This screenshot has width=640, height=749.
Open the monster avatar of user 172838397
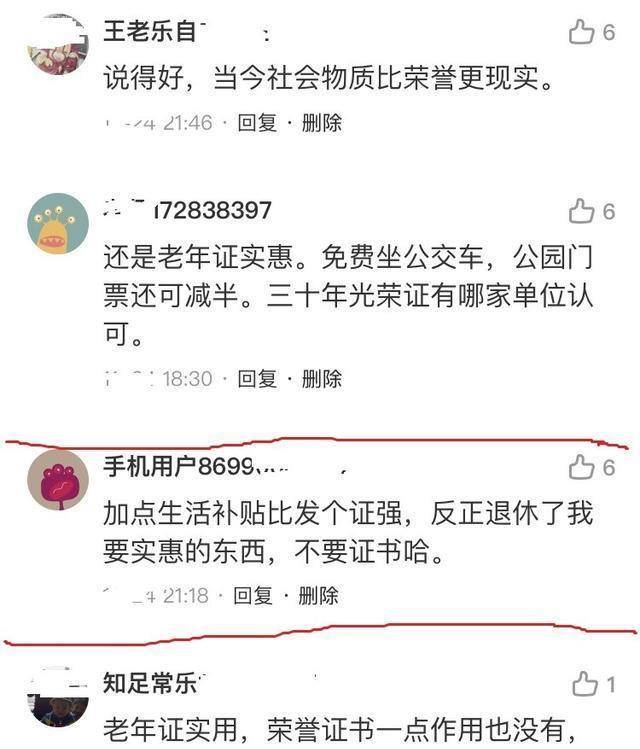tap(57, 223)
